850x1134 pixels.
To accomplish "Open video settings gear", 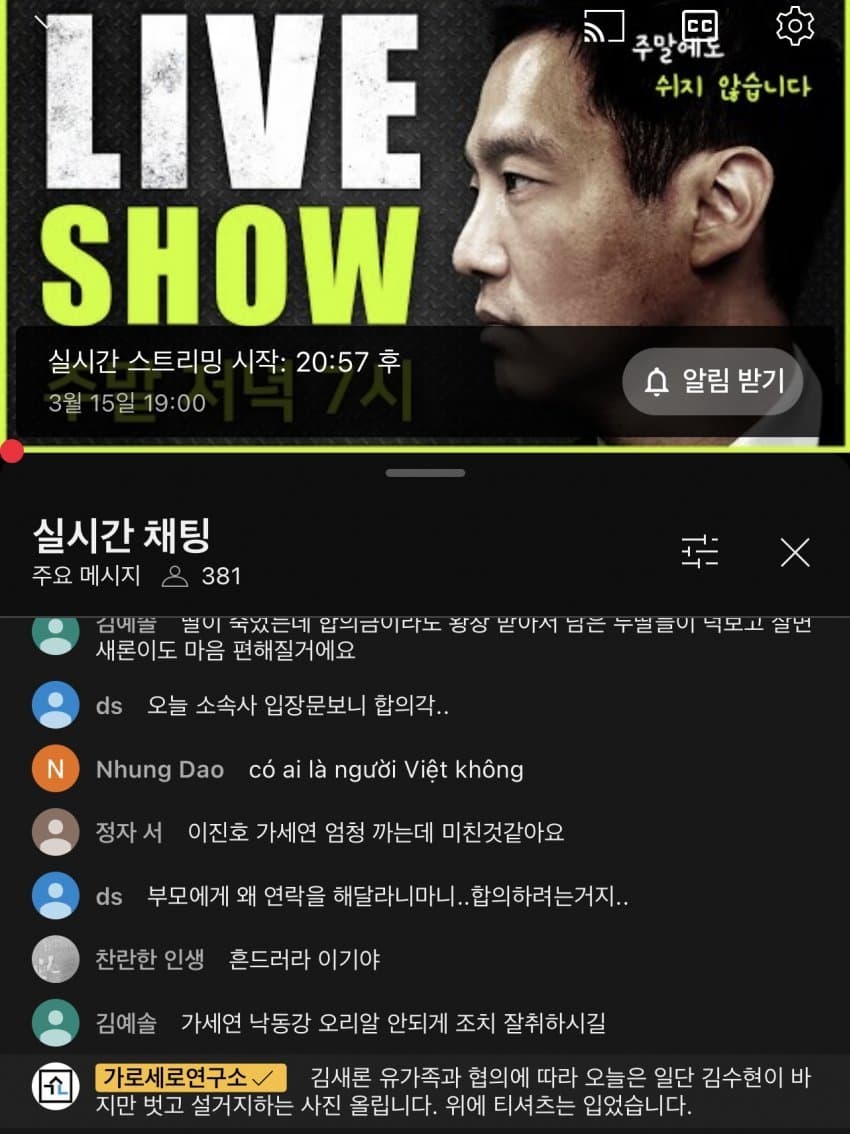I will click(795, 26).
